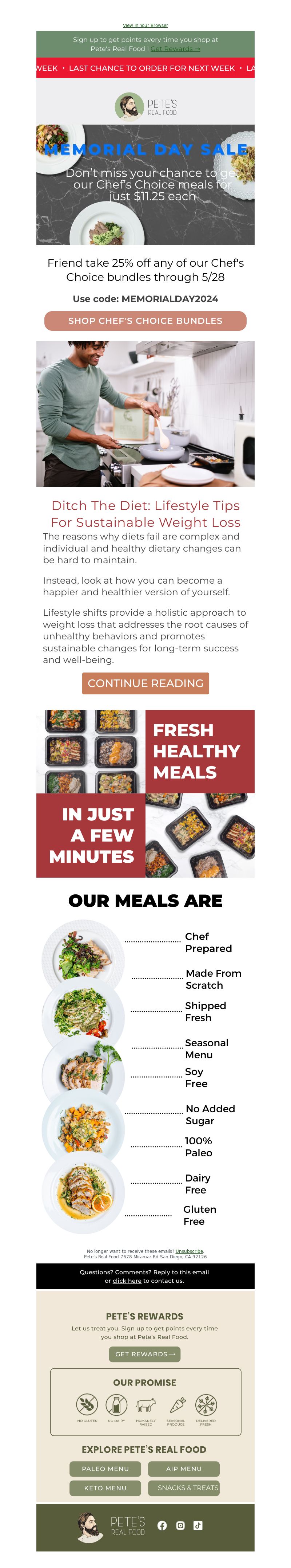Open the Memorial Day Sale banner
The width and height of the screenshot is (291, 1568).
point(145,184)
